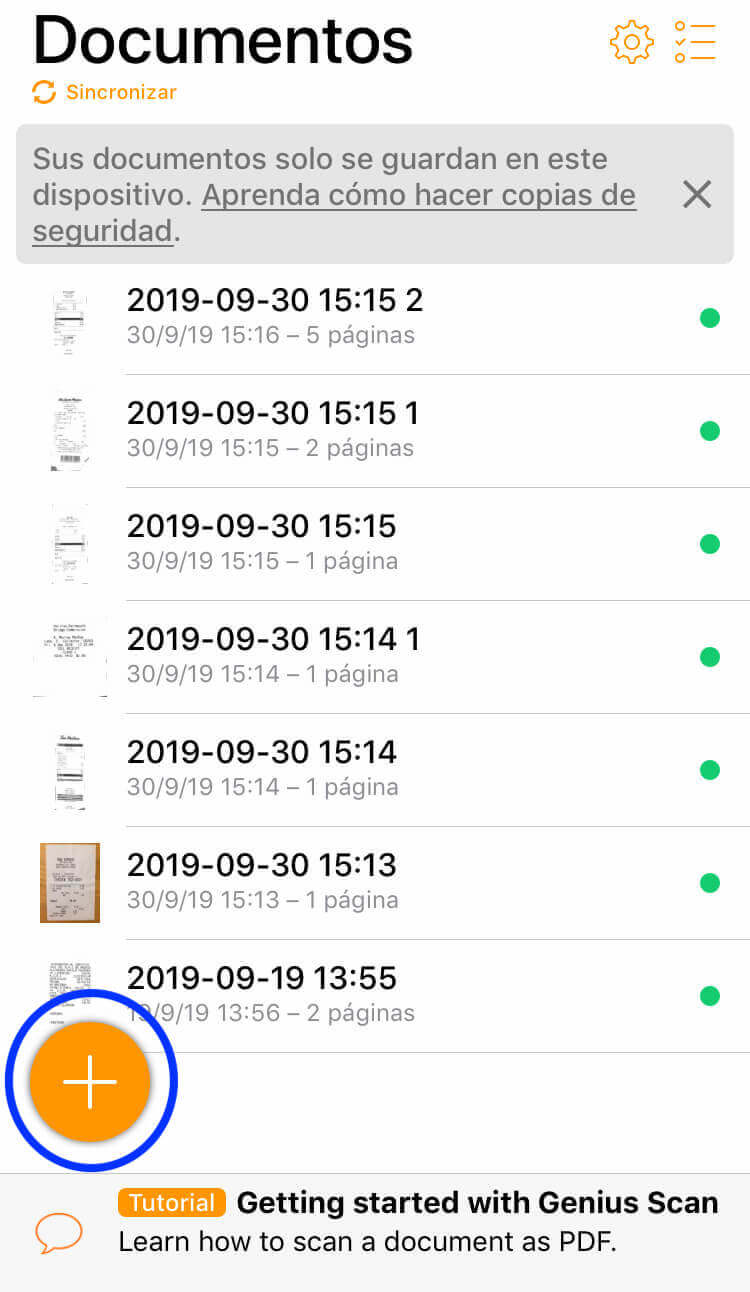
Task: Open the backup instructions link
Action: click(420, 195)
